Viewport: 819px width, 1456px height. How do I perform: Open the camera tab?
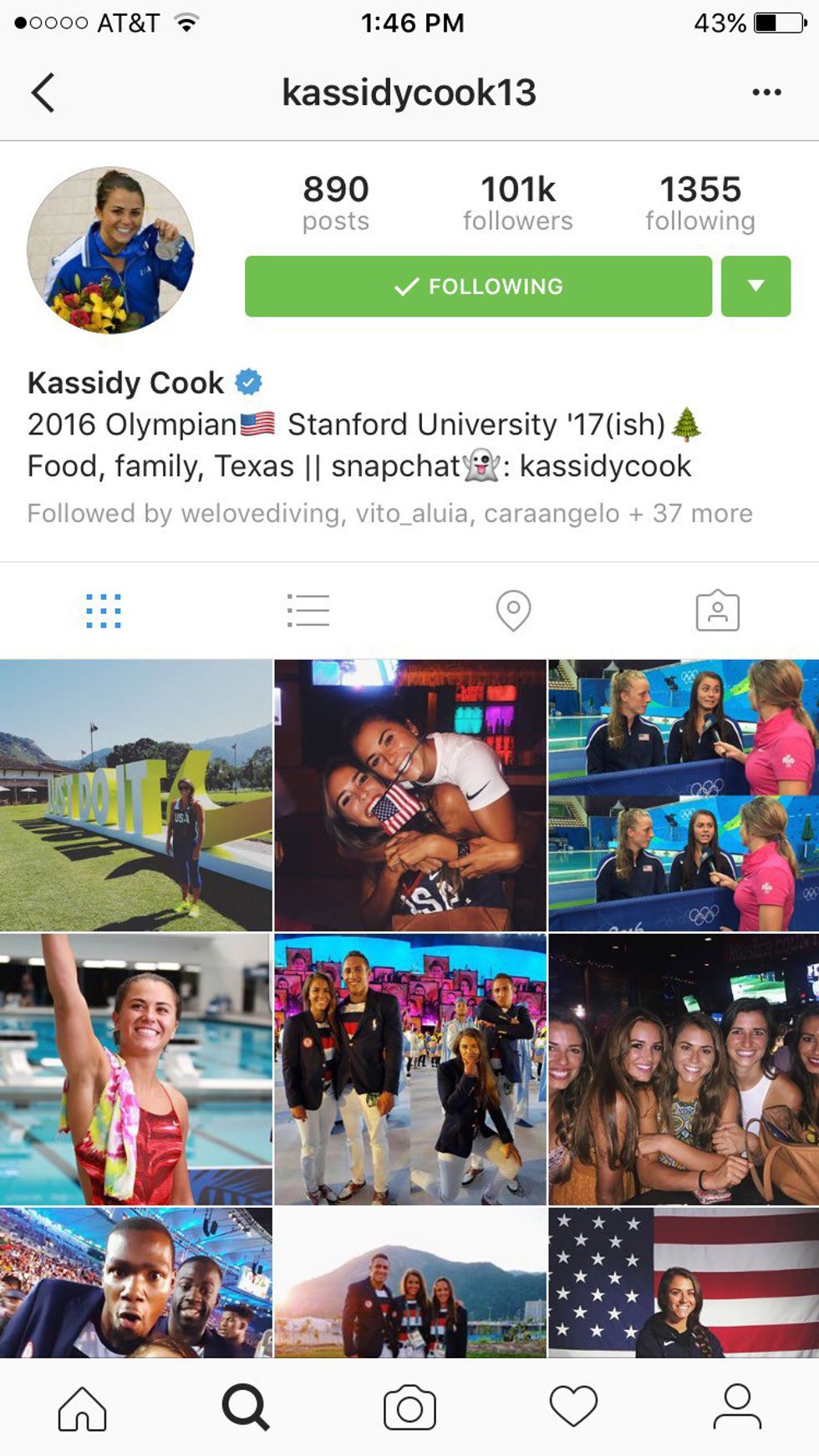coord(409,1408)
